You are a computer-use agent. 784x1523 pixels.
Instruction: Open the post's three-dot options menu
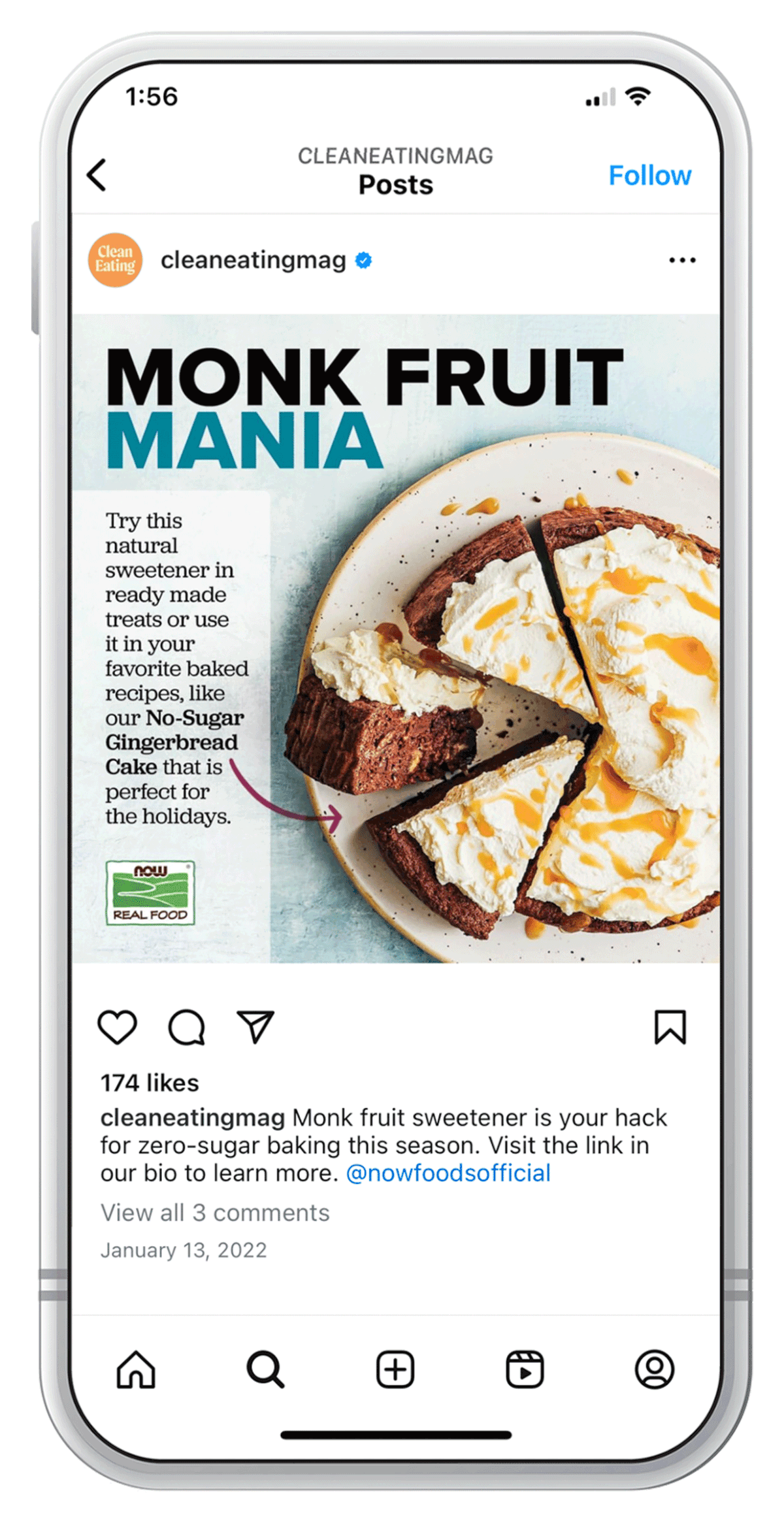click(682, 260)
